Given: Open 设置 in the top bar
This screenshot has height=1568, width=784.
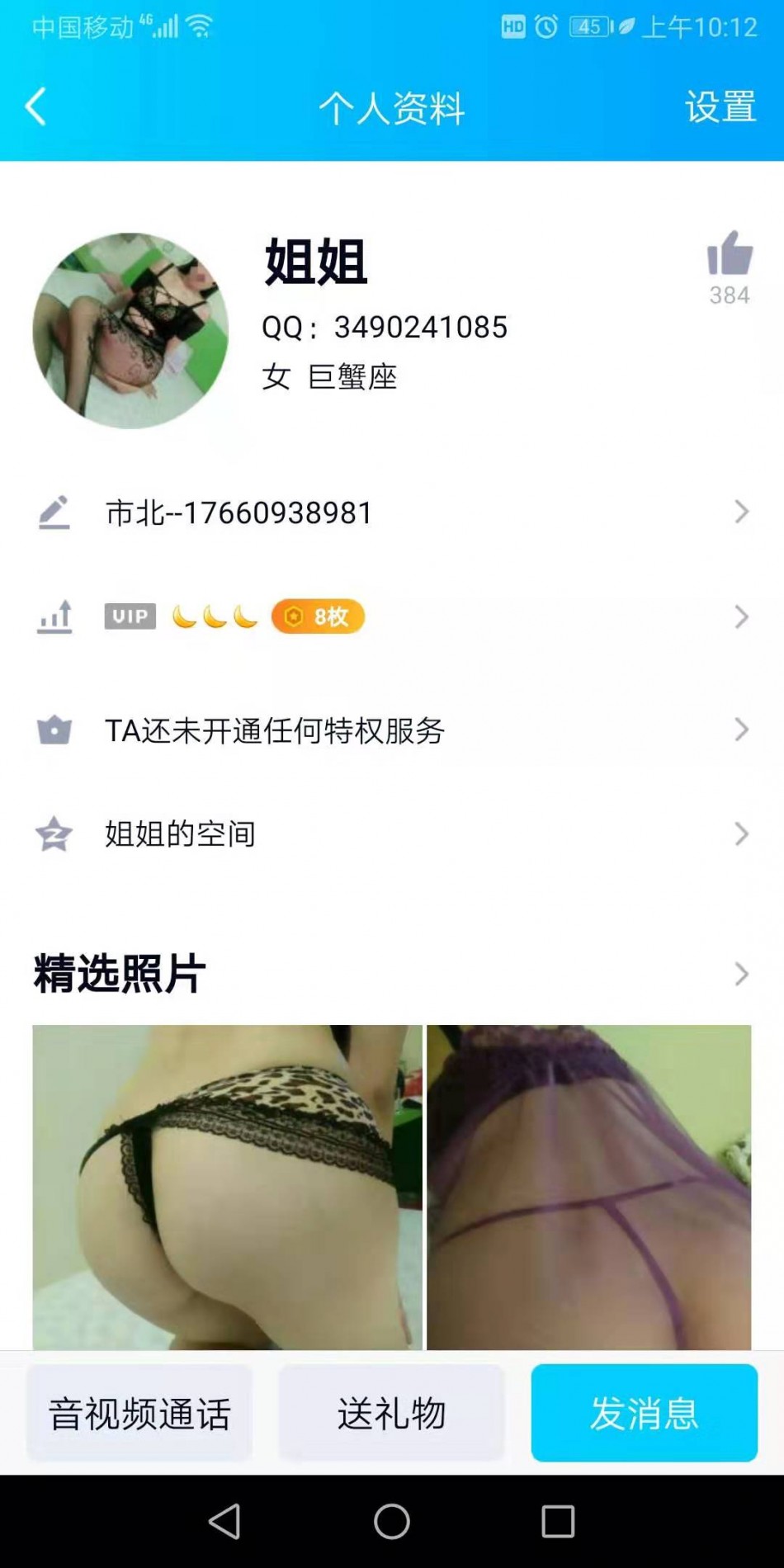Looking at the screenshot, I should (720, 107).
